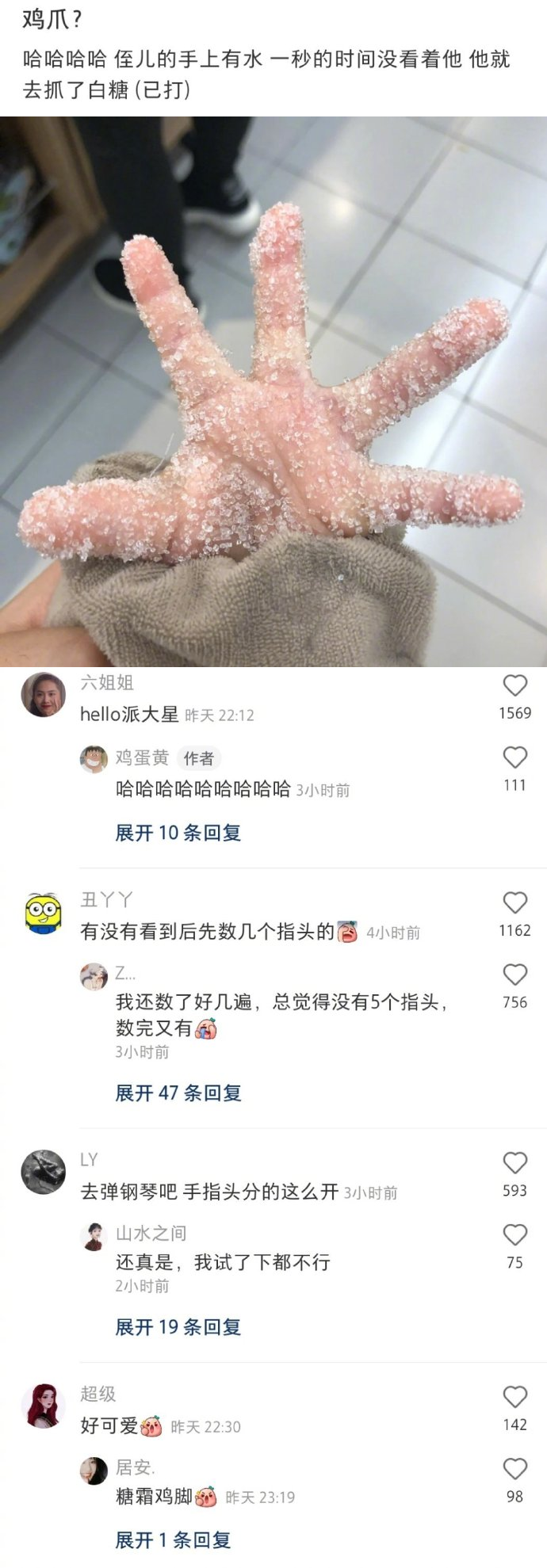Like 山水之间's reply
This screenshot has height=1568, width=547.
[514, 1235]
